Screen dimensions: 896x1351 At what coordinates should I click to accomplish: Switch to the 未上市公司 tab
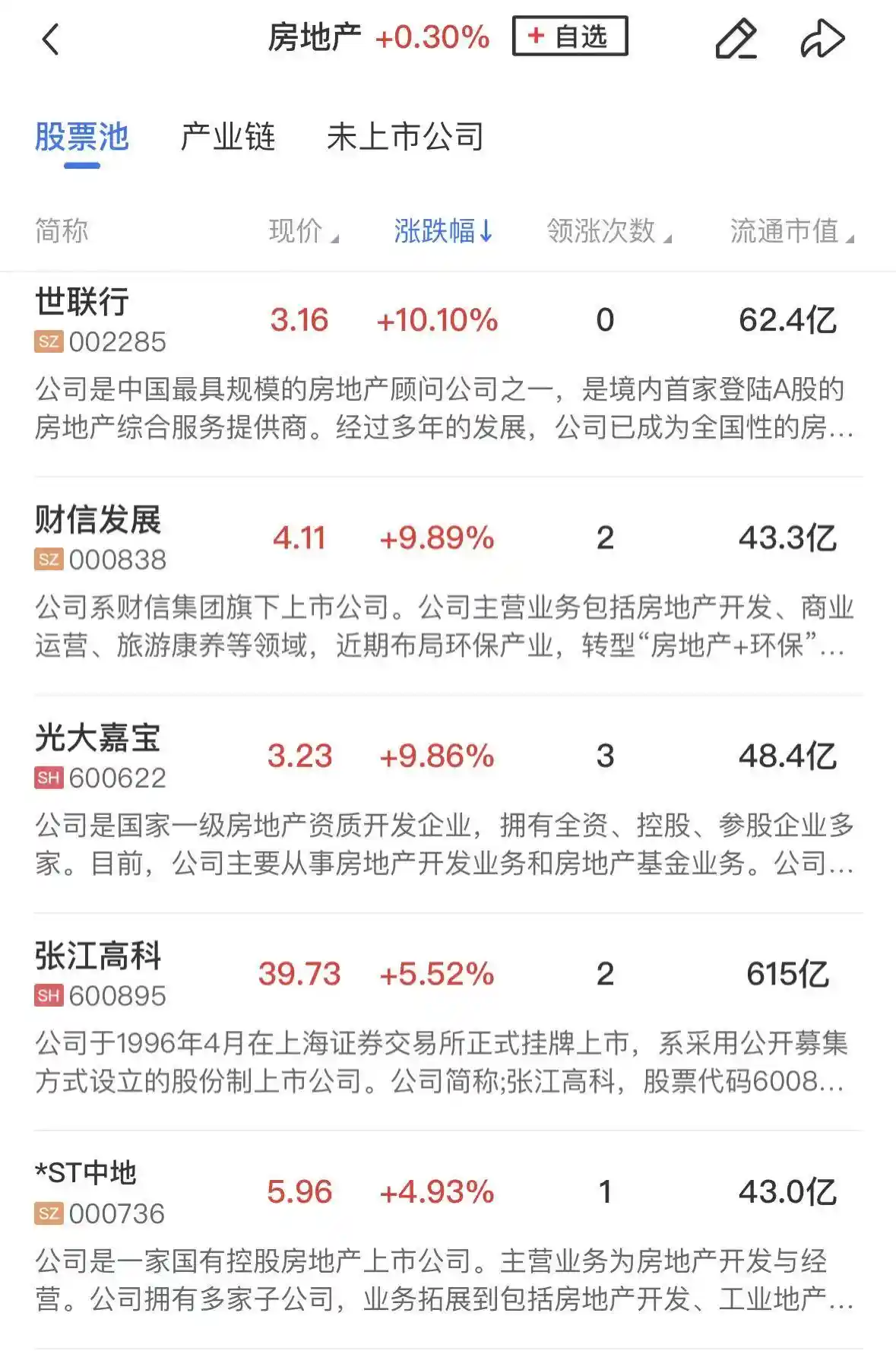pyautogui.click(x=407, y=138)
